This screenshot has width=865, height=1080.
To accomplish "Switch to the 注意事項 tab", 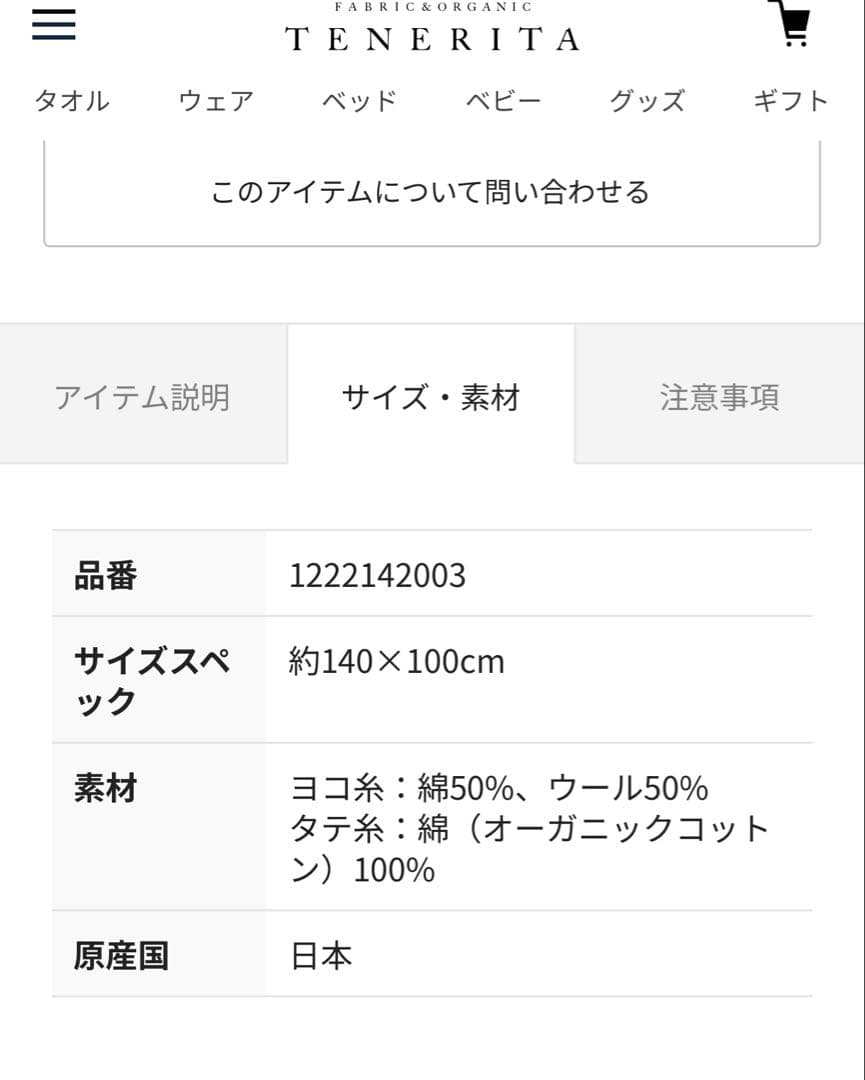I will point(720,396).
